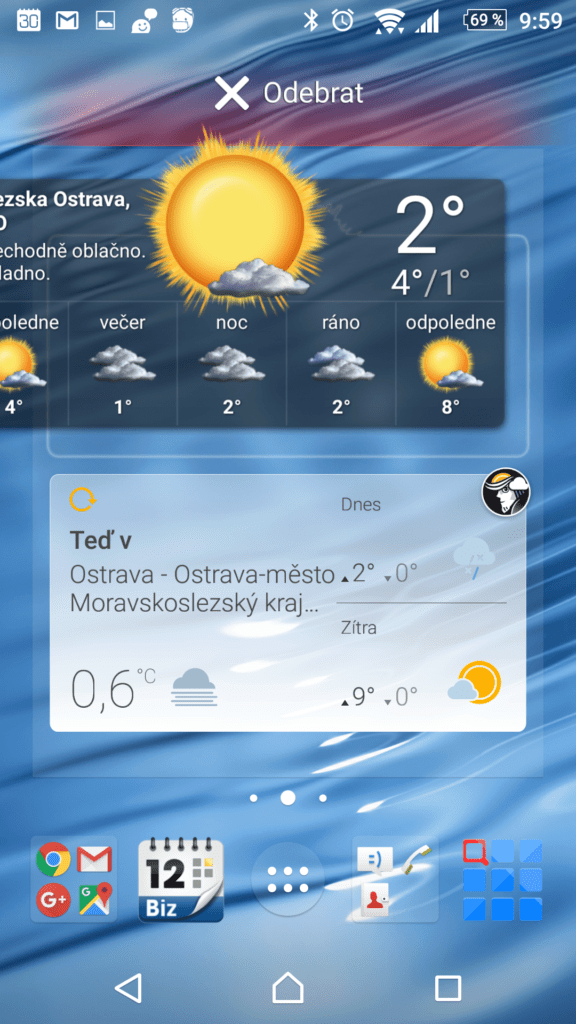
Task: Open the app drawer
Action: point(288,879)
